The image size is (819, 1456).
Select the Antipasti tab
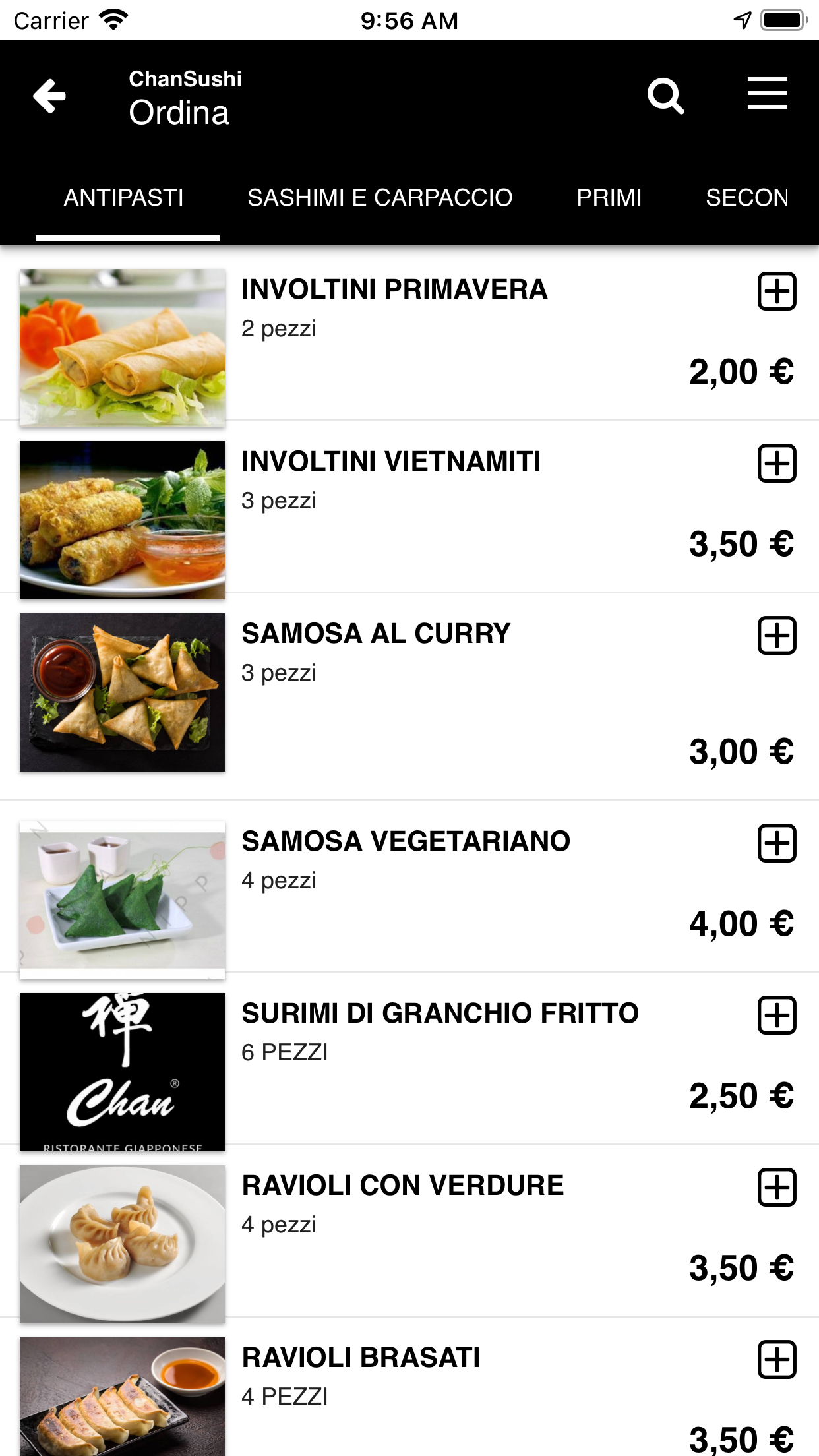pyautogui.click(x=124, y=198)
